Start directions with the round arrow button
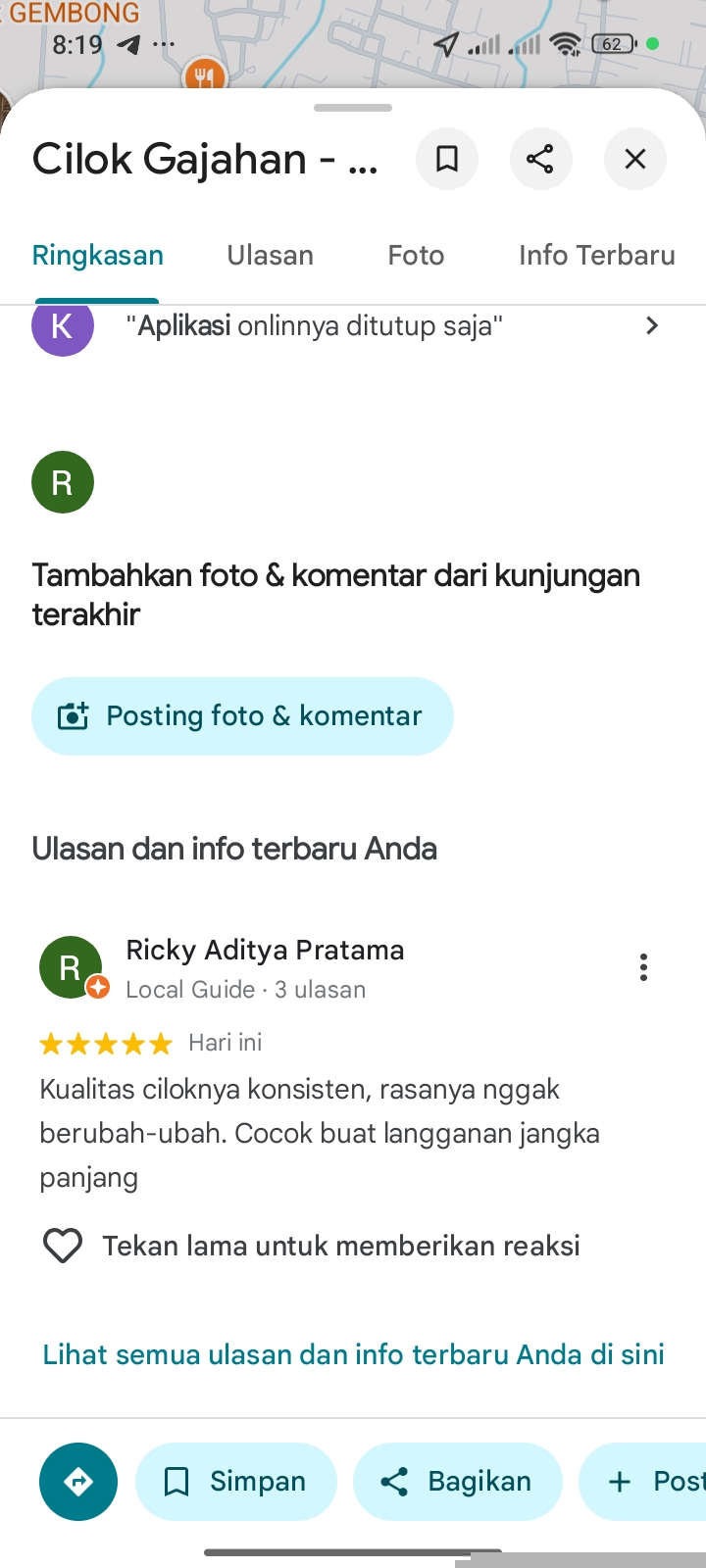Image resolution: width=706 pixels, height=1568 pixels. pyautogui.click(x=78, y=1482)
